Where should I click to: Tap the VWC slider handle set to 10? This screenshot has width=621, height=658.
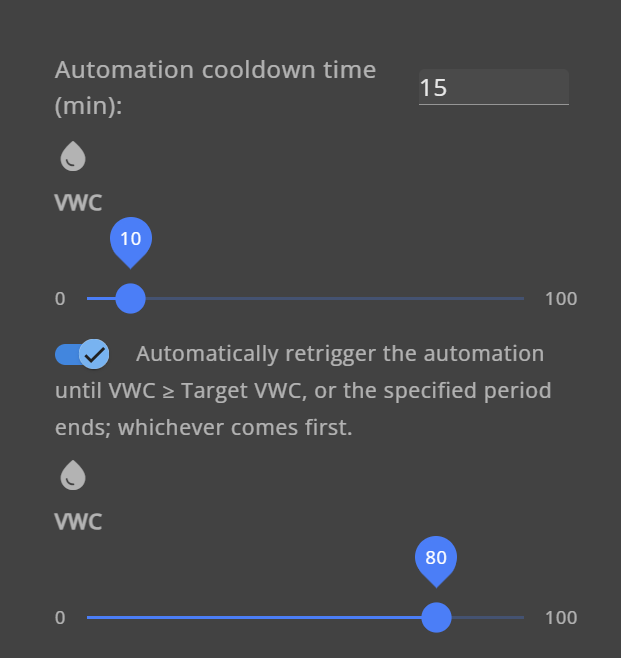pyautogui.click(x=130, y=298)
